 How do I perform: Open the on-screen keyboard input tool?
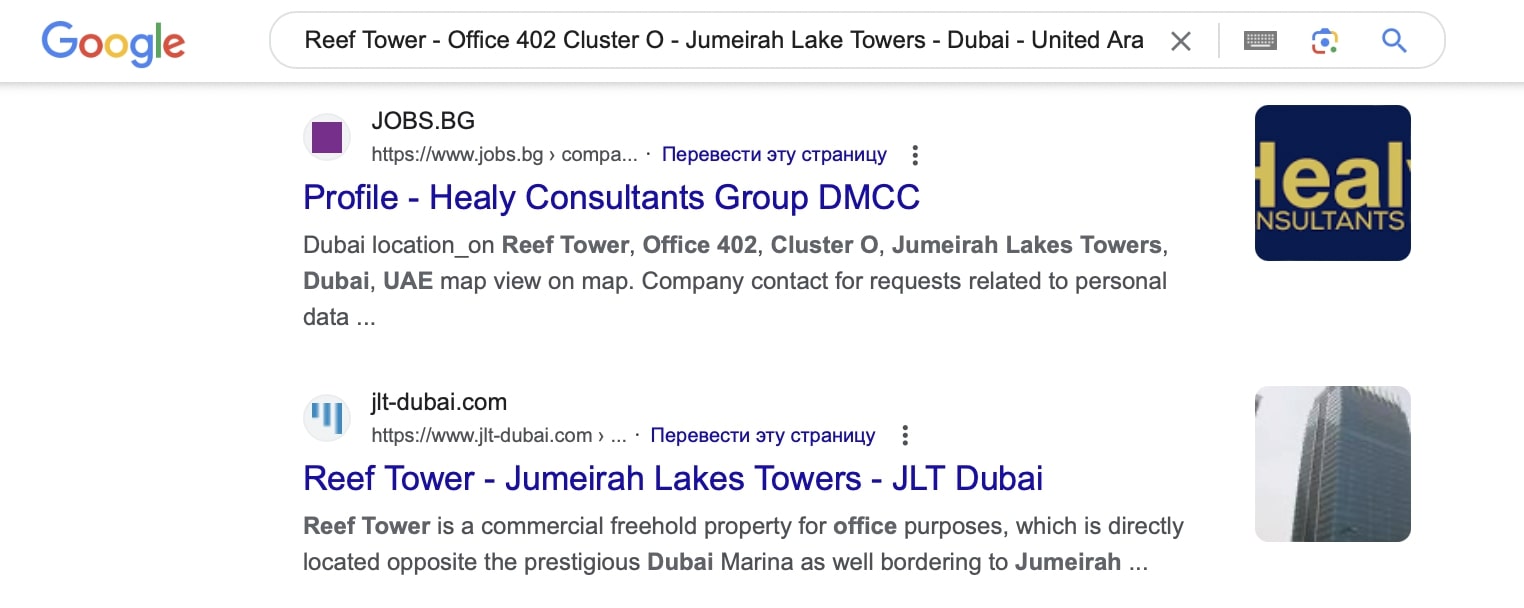[x=1260, y=41]
